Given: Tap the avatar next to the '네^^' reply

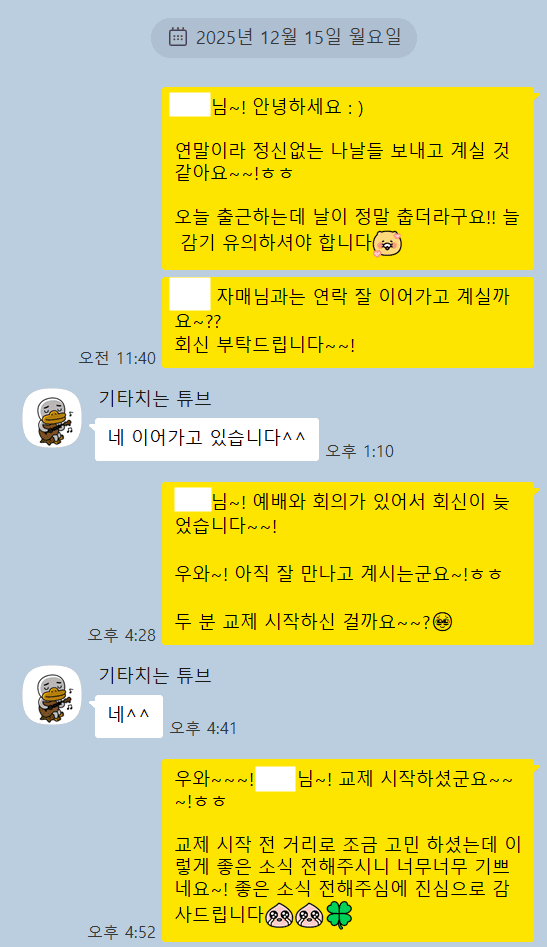Looking at the screenshot, I should (53, 695).
